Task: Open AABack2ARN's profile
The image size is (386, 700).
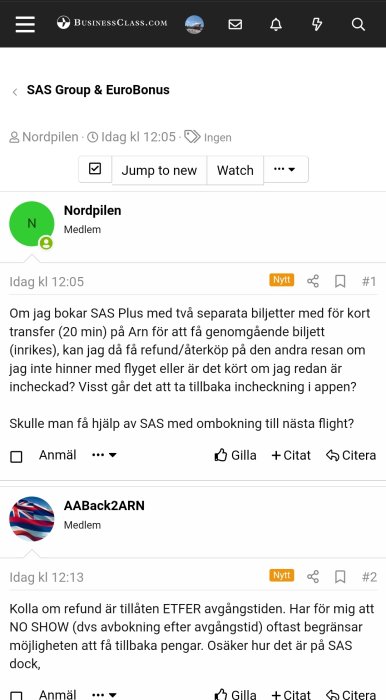Action: pyautogui.click(x=104, y=506)
